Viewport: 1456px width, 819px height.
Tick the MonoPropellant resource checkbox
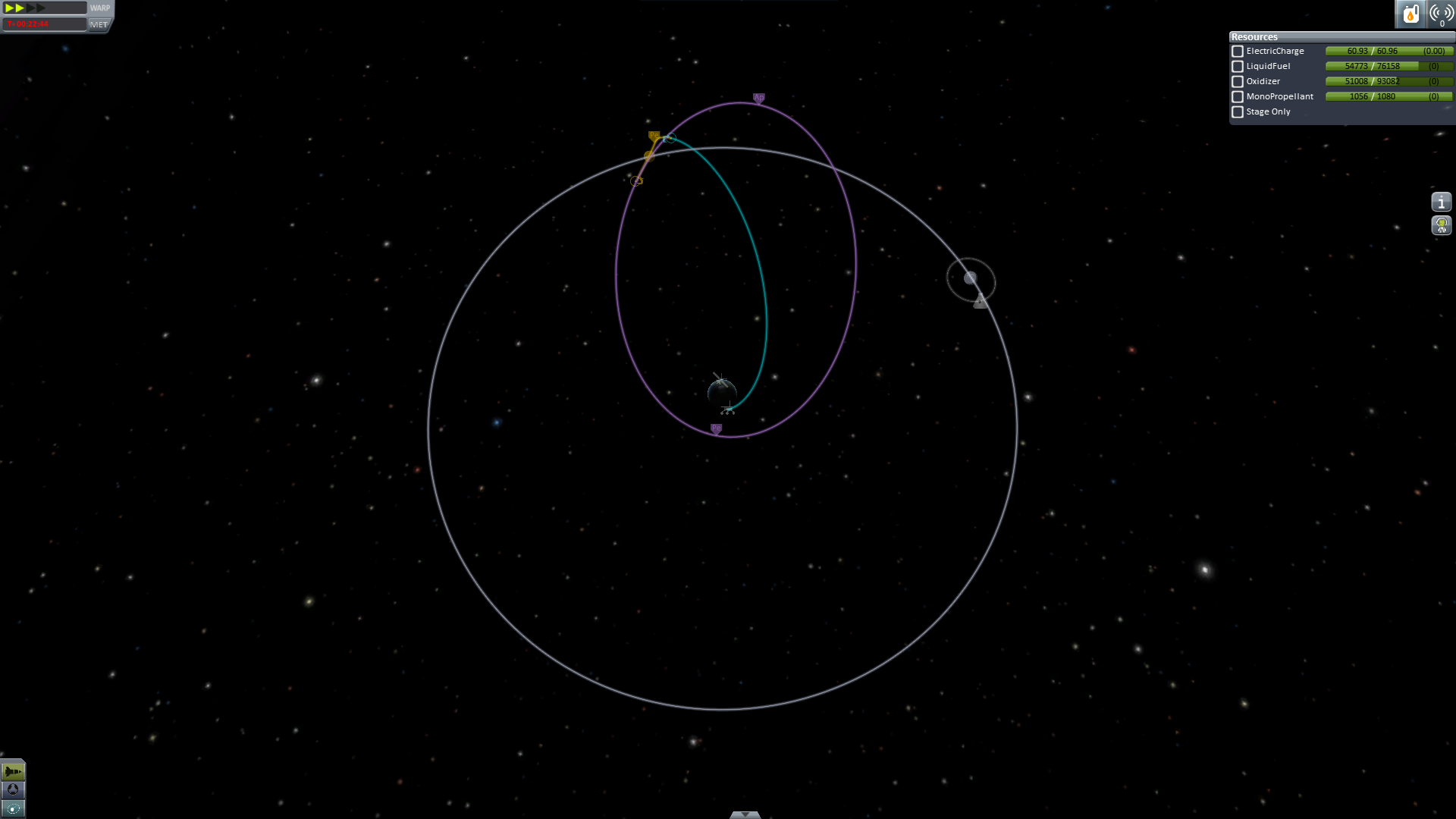pos(1238,97)
